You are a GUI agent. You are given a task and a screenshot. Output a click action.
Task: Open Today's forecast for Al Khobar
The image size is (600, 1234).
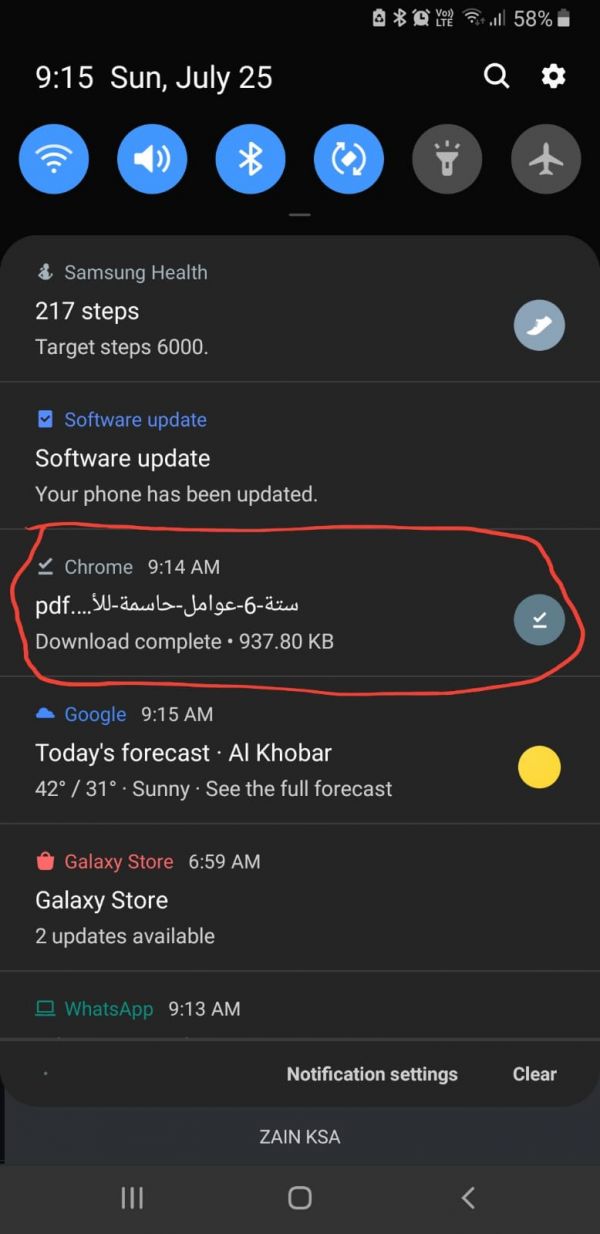pos(300,751)
